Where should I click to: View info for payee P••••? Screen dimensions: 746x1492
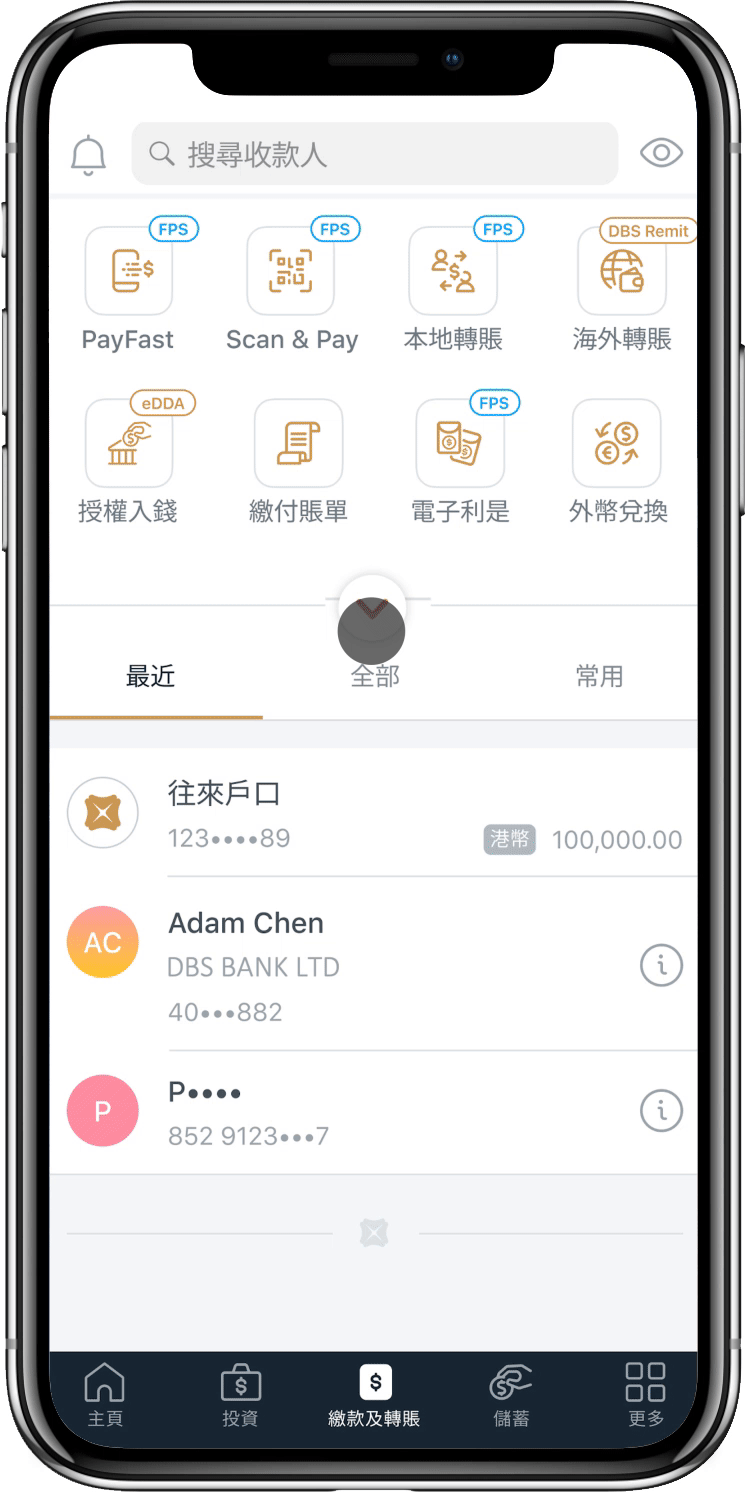[661, 1110]
